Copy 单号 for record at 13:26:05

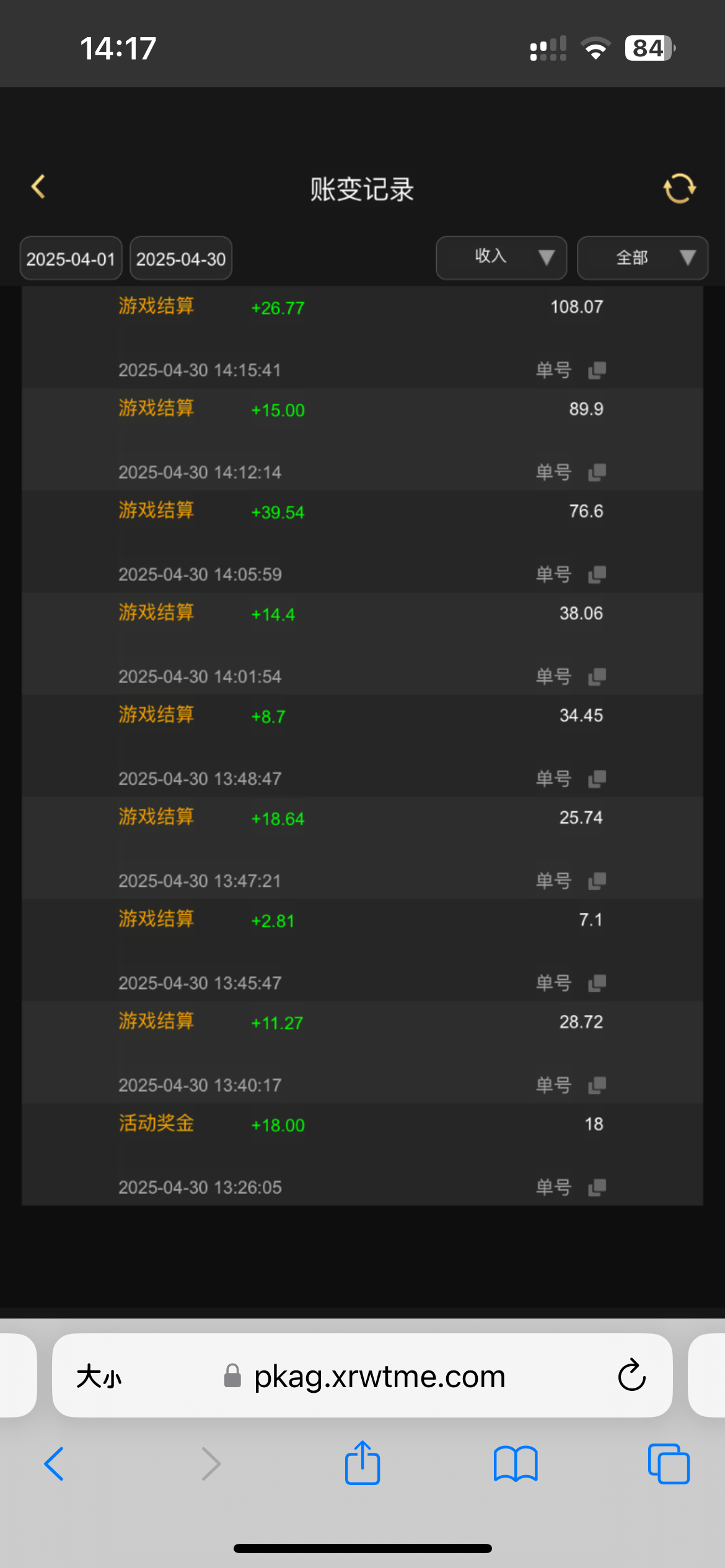597,1188
